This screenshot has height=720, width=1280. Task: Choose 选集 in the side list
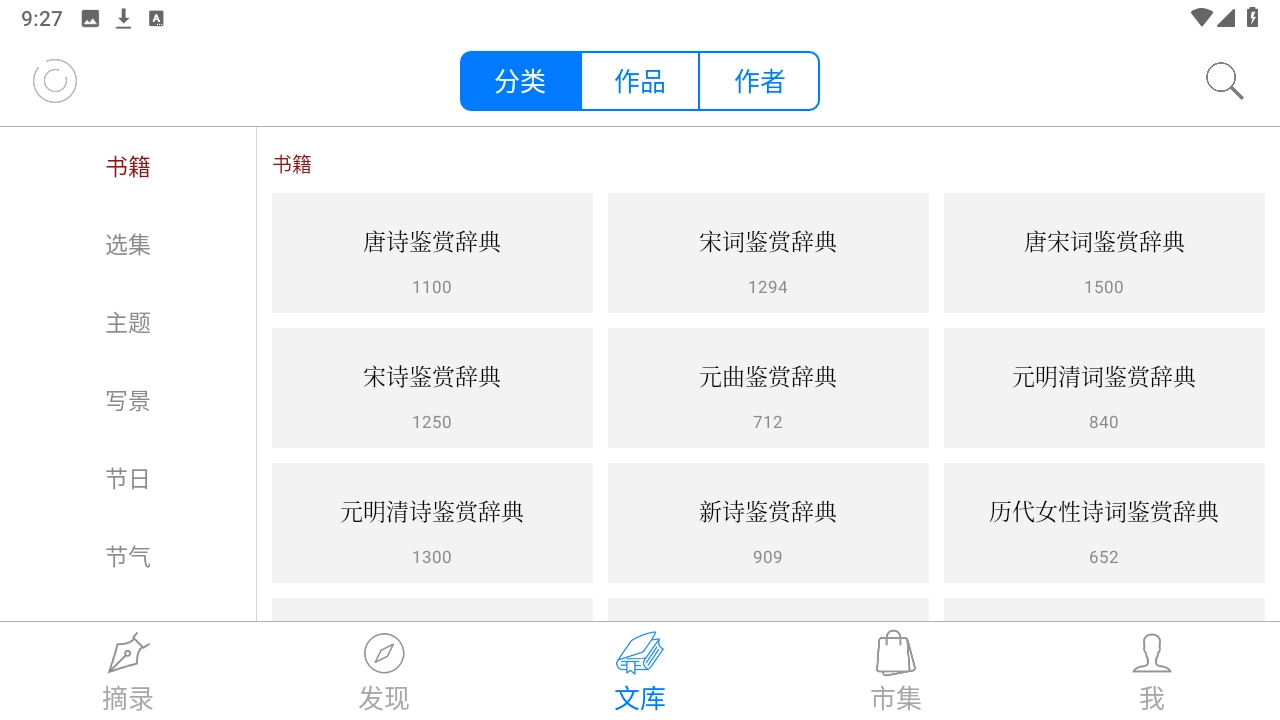tap(128, 245)
